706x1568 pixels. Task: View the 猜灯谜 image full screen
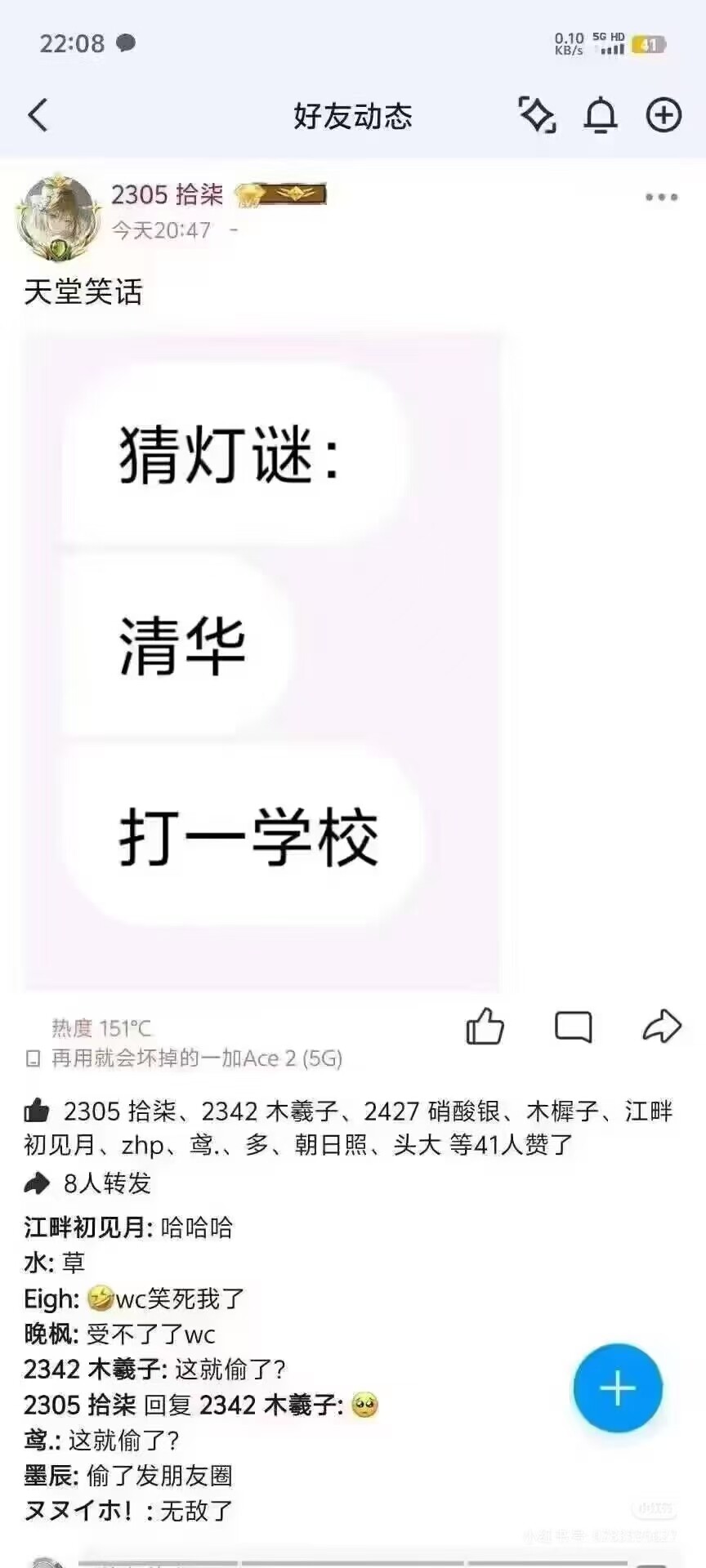click(261, 661)
